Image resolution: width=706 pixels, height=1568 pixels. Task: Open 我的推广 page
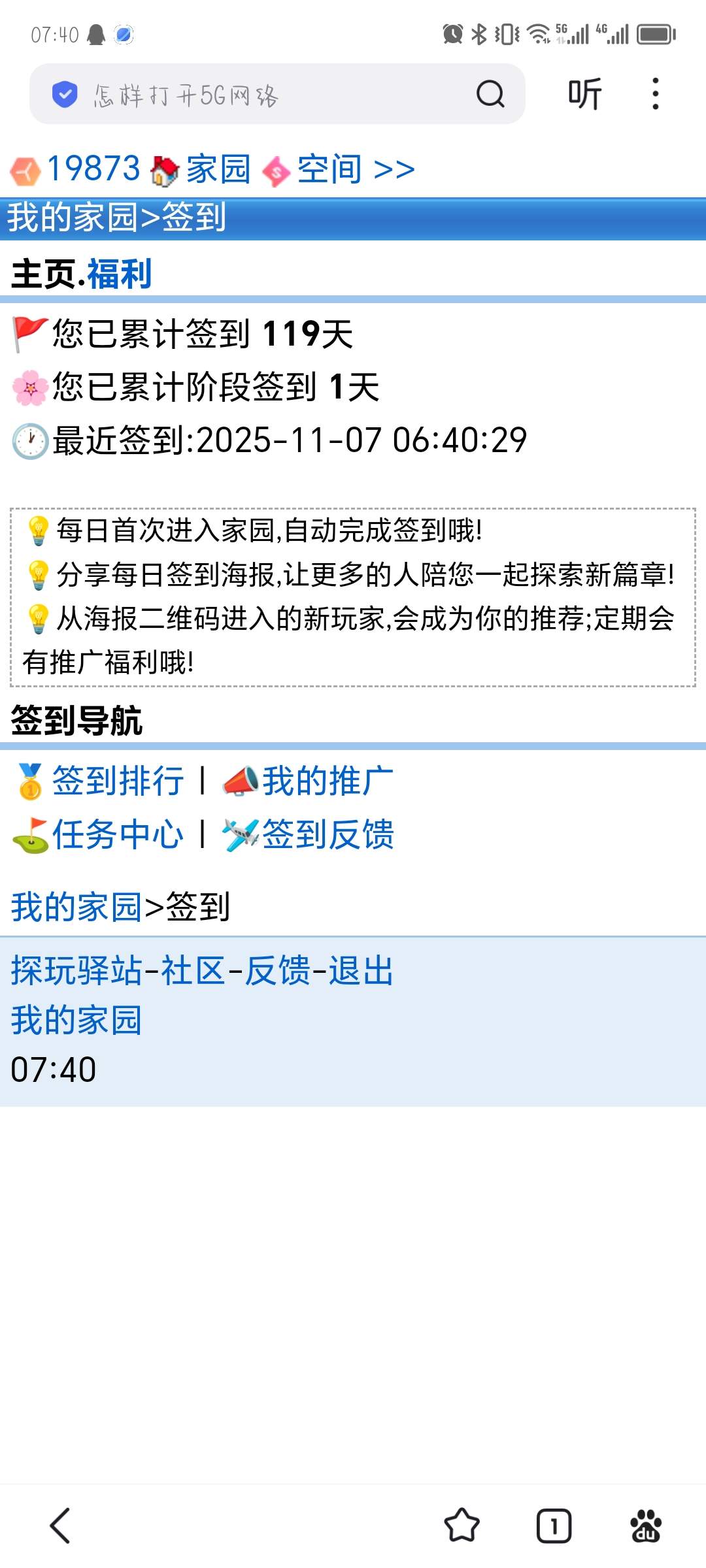(327, 781)
